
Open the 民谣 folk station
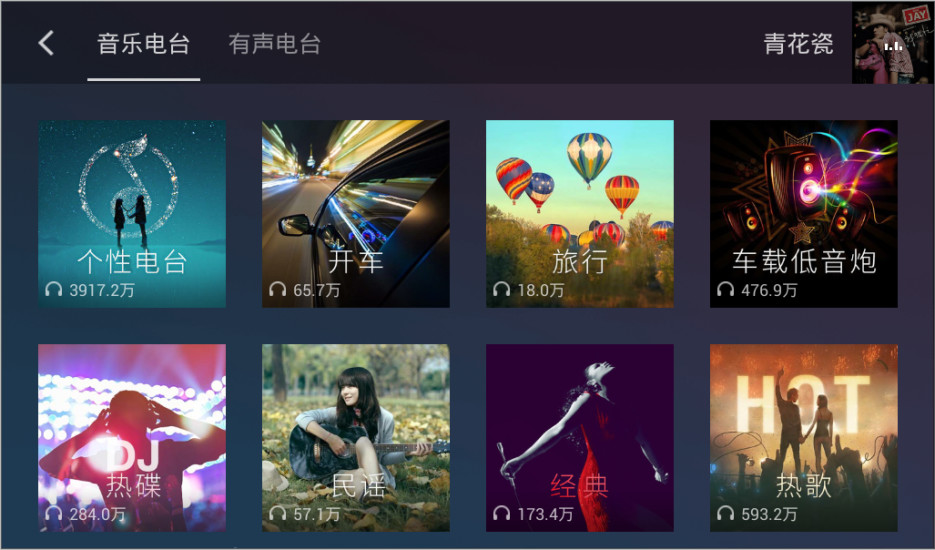[355, 438]
